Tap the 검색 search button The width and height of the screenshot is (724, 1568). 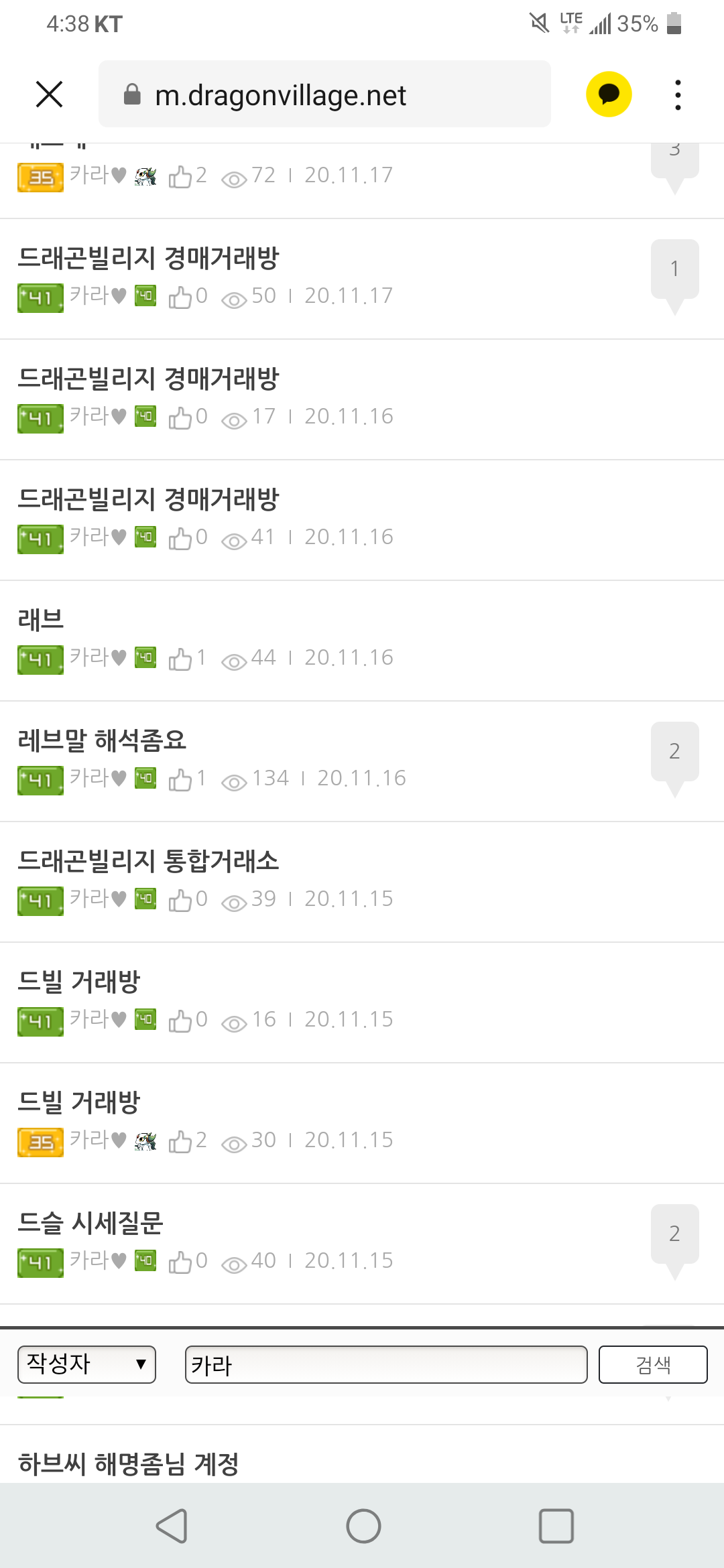tap(653, 1364)
